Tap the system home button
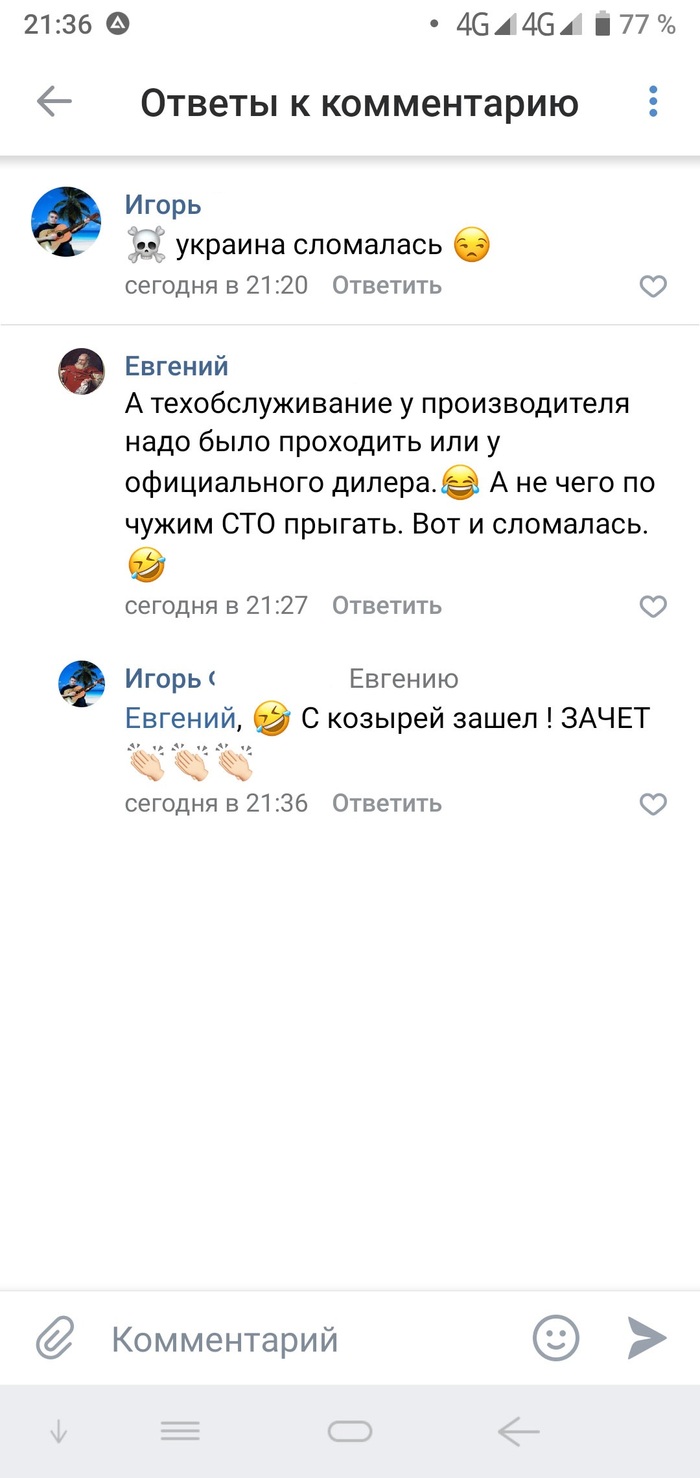Viewport: 700px width, 1478px height. [x=349, y=1433]
